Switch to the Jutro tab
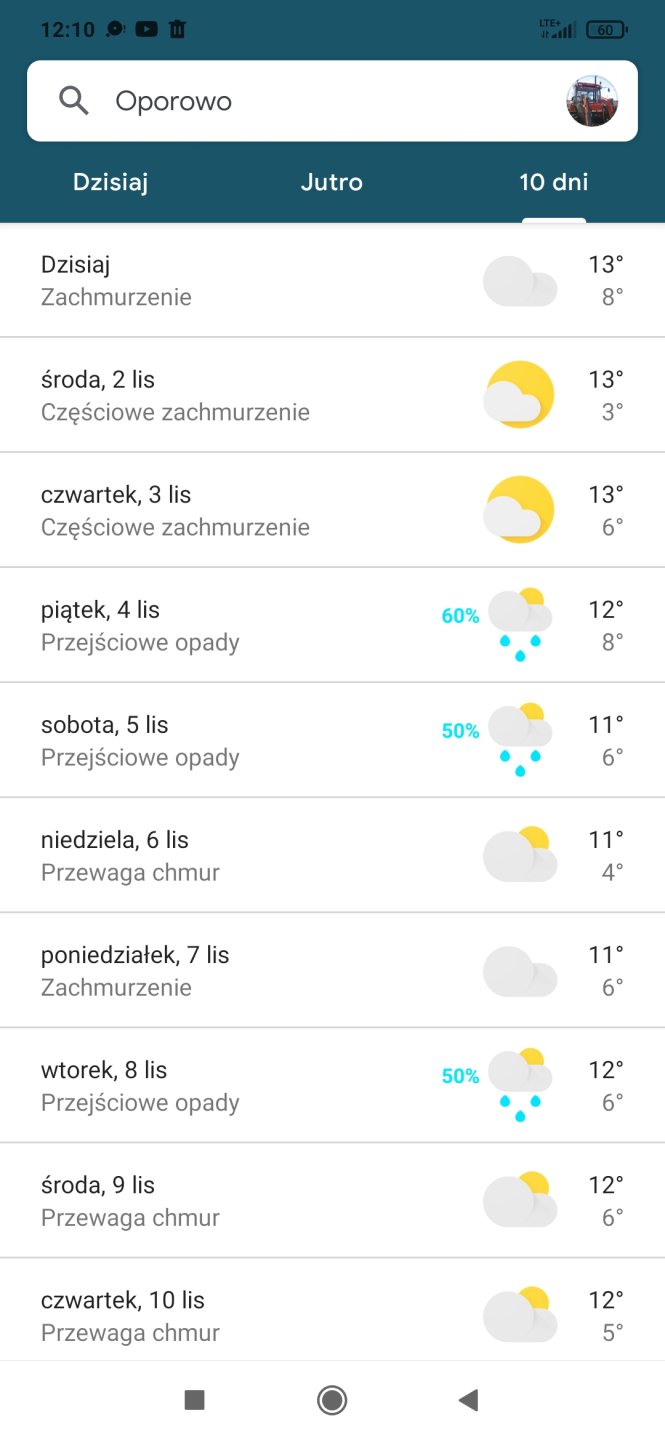This screenshot has width=665, height=1440. point(332,183)
